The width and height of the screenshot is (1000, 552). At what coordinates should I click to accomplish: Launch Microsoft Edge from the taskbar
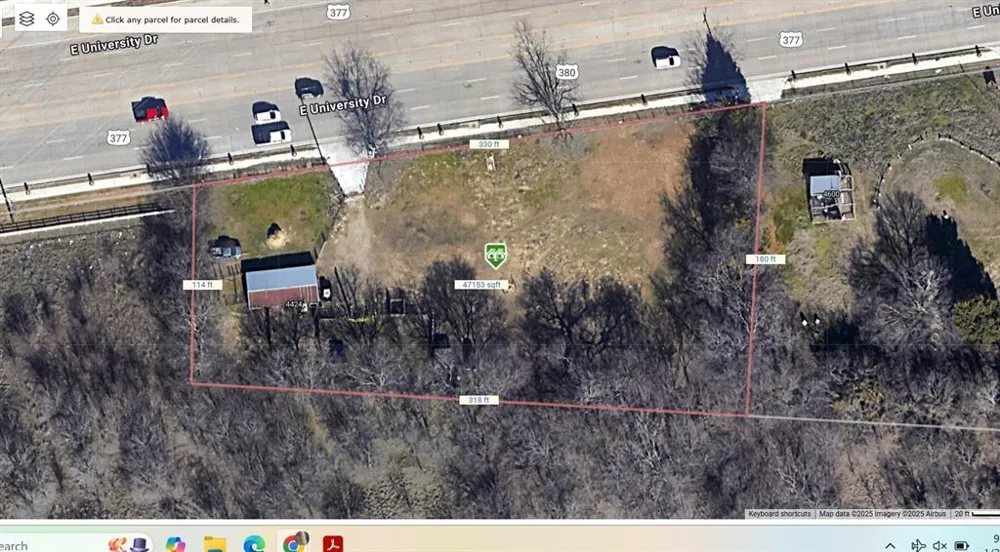pos(254,544)
